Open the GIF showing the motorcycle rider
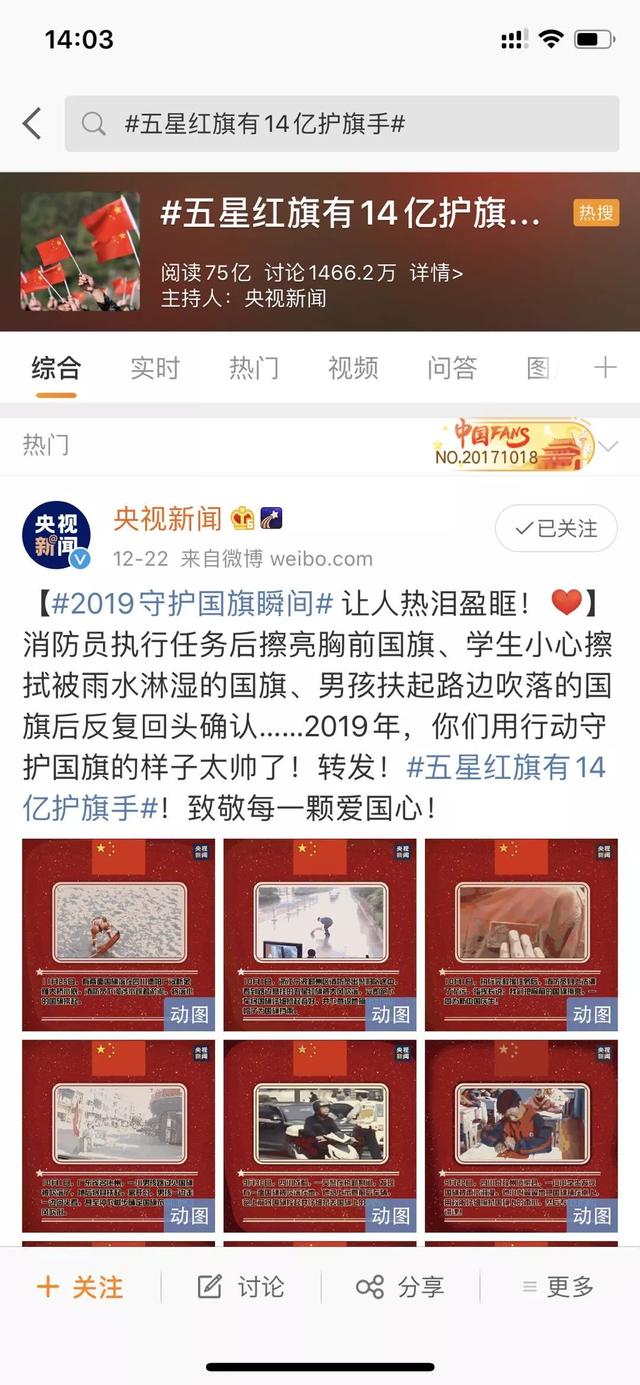Image resolution: width=640 pixels, height=1385 pixels. click(319, 1135)
